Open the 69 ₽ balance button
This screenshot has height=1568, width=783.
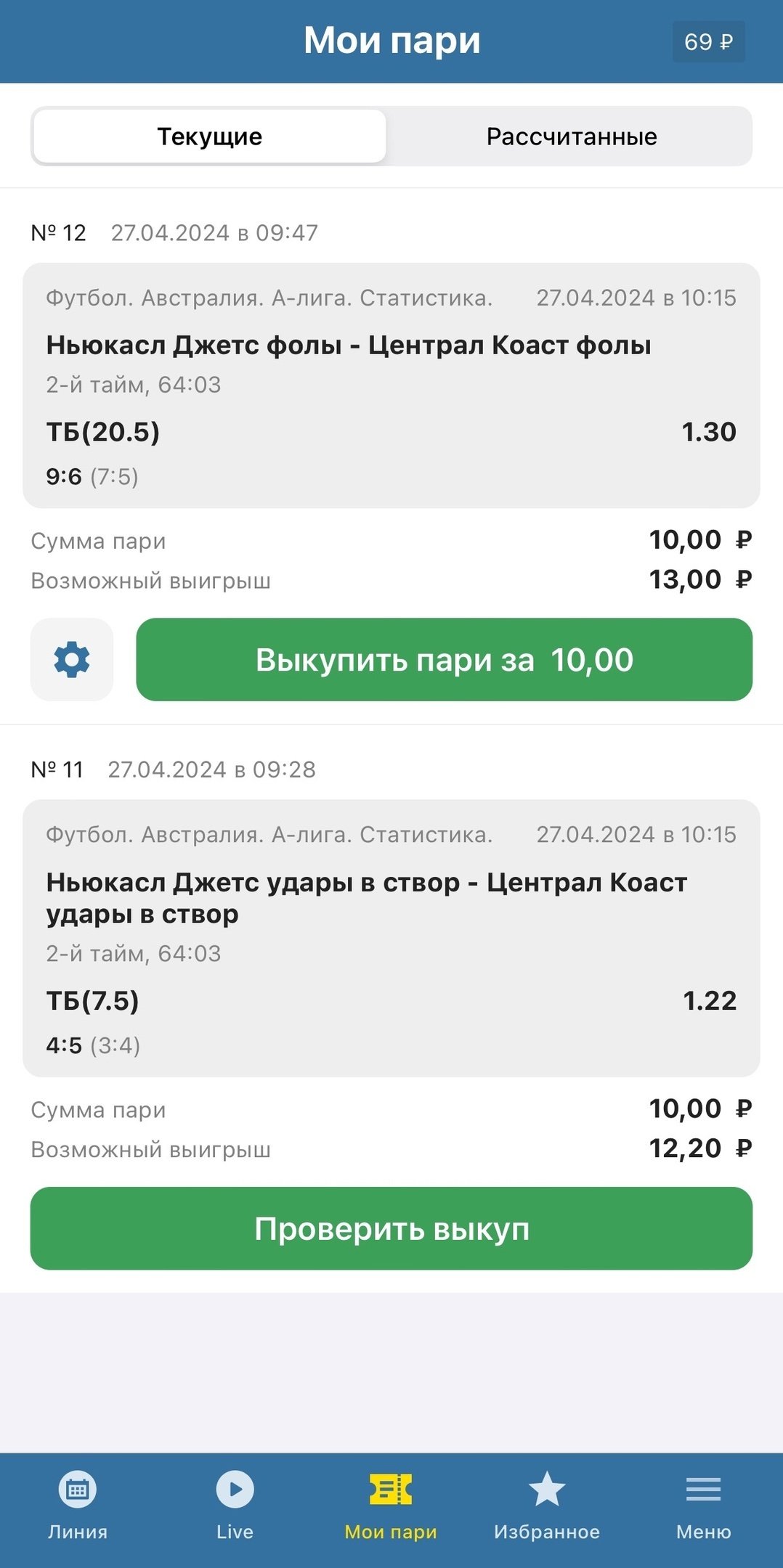(x=708, y=42)
